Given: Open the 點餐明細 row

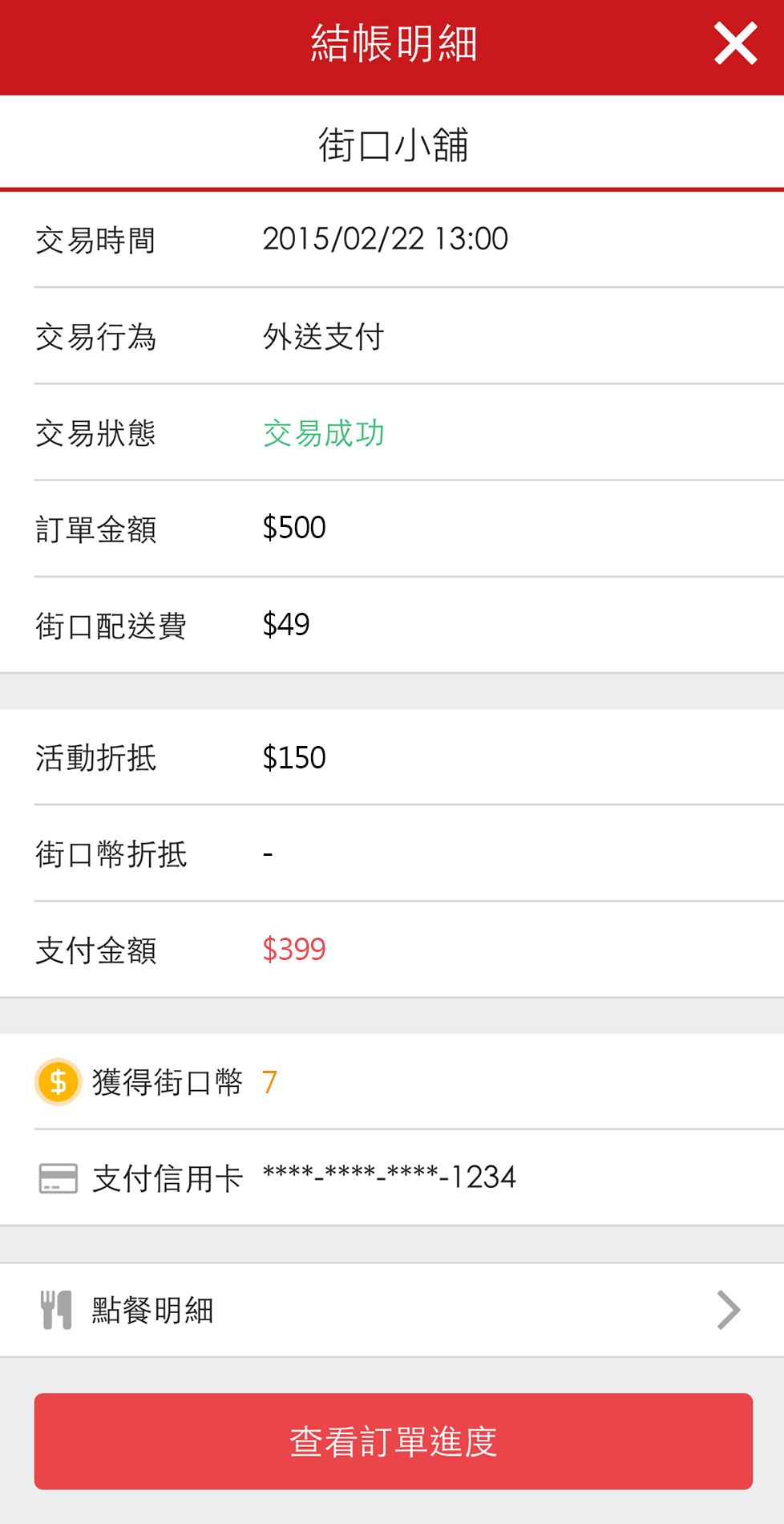Looking at the screenshot, I should pyautogui.click(x=392, y=1311).
